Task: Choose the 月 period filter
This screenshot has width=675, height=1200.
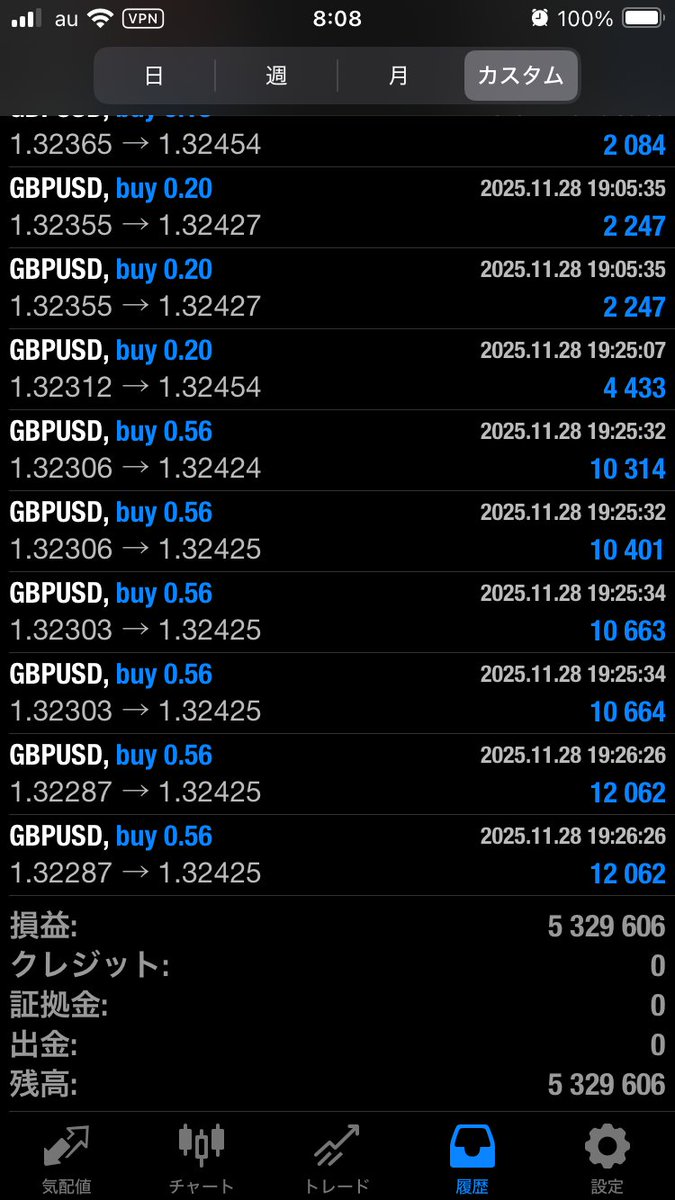Action: tap(398, 75)
